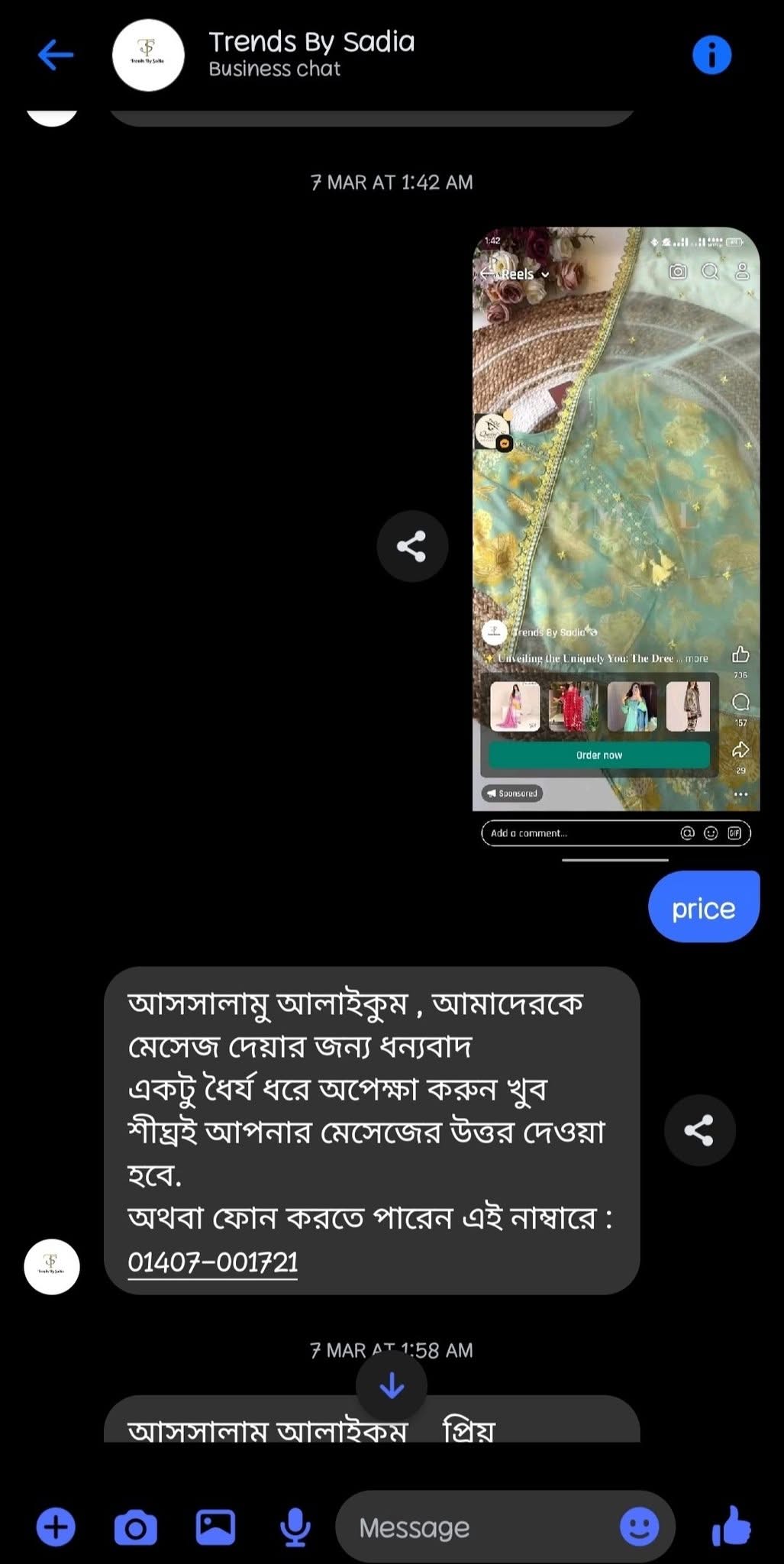Share the Bengali auto-reply message

(699, 1130)
